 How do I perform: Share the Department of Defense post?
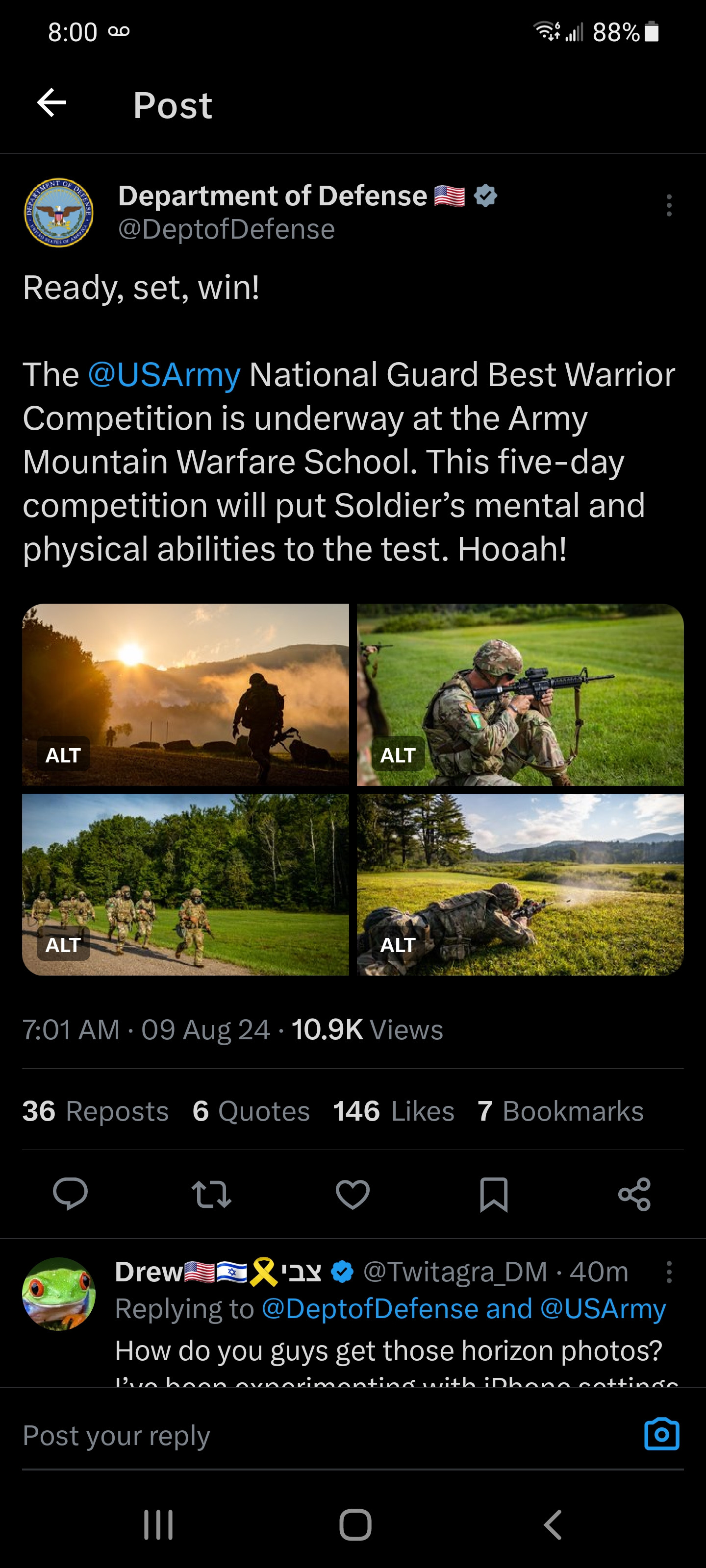(x=634, y=1194)
